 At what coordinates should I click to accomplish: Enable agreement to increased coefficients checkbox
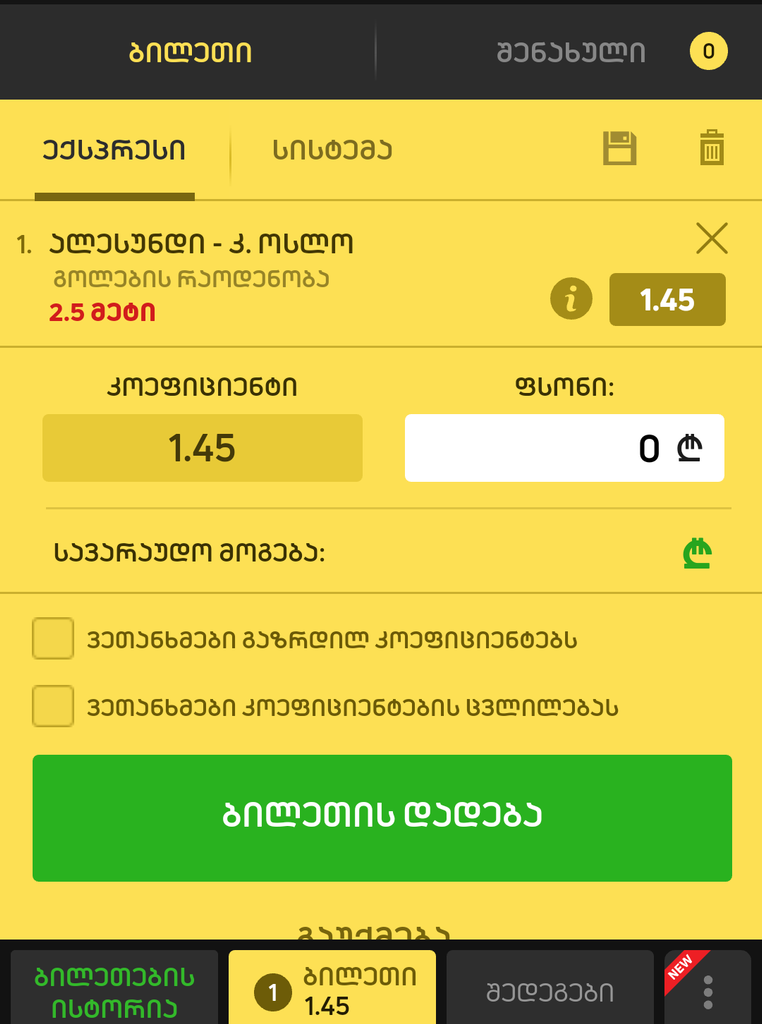[52, 638]
